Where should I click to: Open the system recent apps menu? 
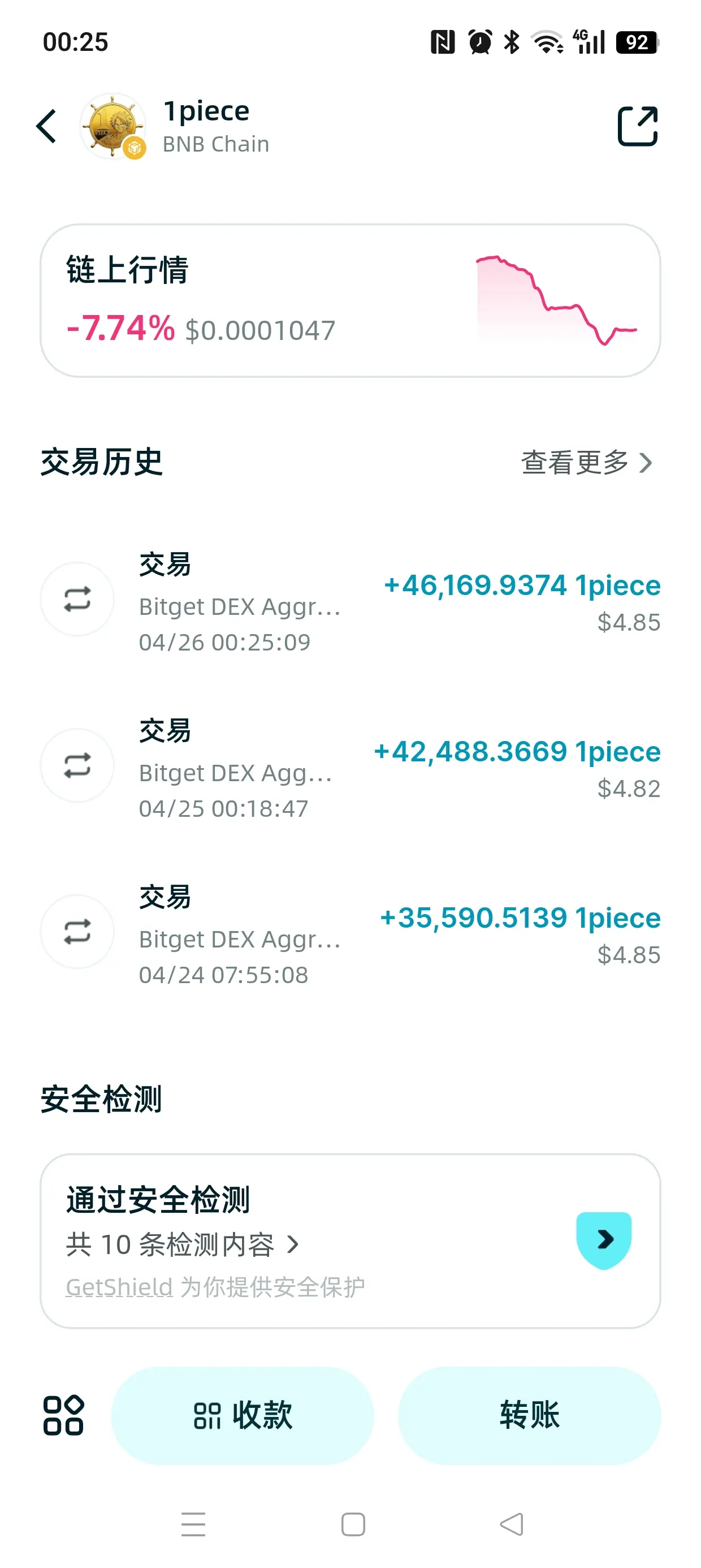coord(193,1524)
